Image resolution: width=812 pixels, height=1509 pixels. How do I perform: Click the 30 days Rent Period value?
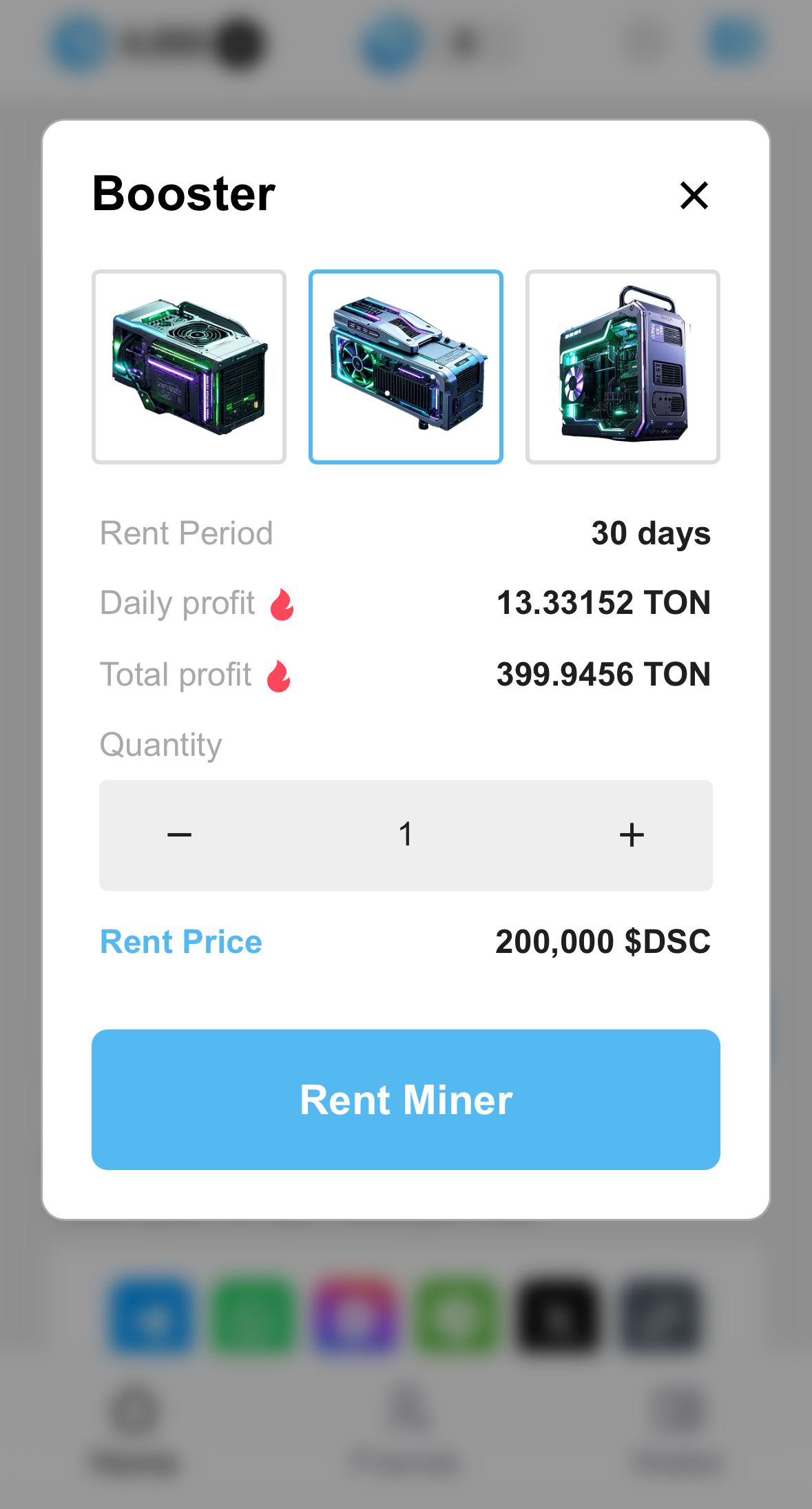(x=651, y=533)
